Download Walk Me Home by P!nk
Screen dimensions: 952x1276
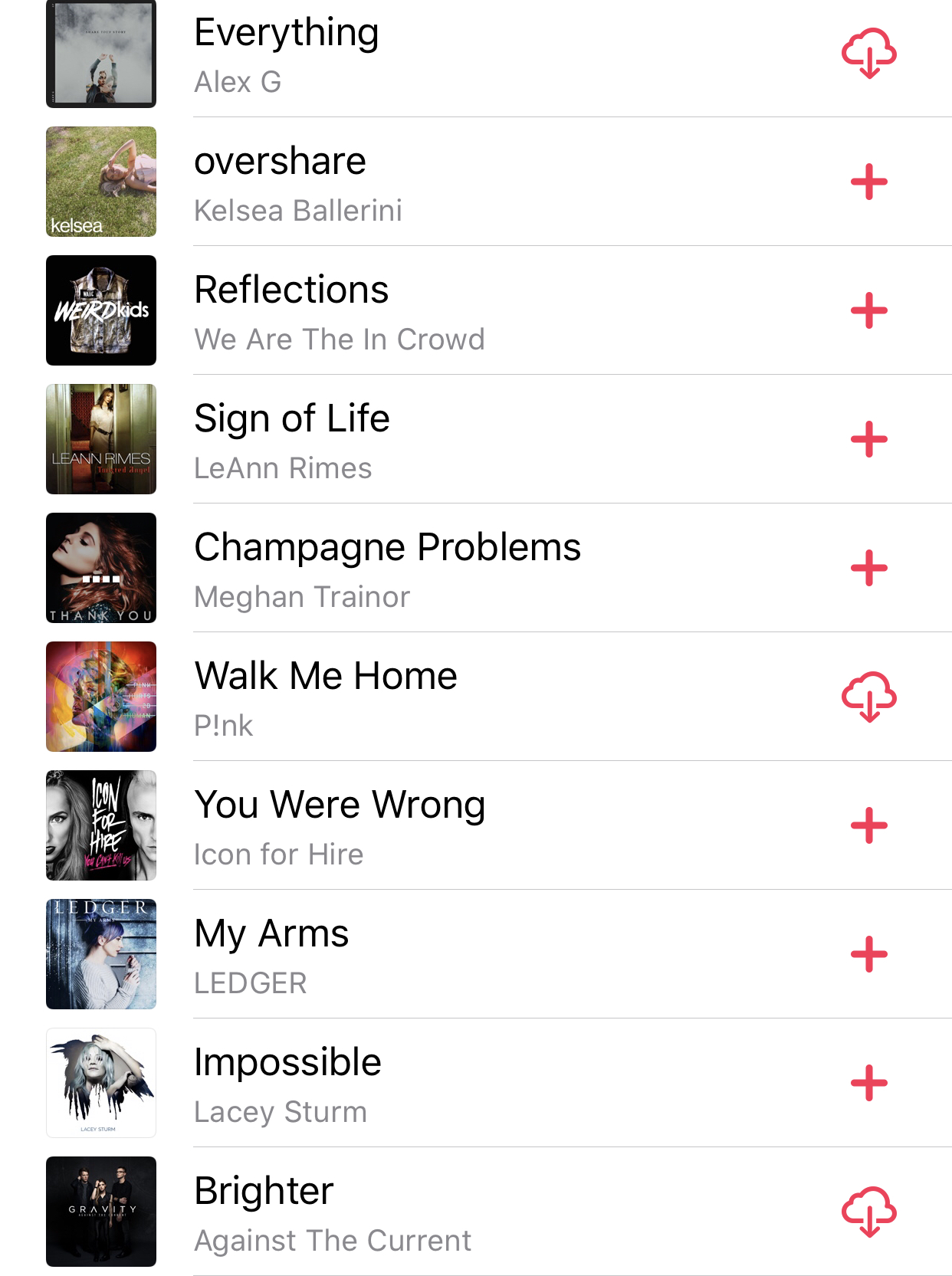pyautogui.click(x=868, y=697)
